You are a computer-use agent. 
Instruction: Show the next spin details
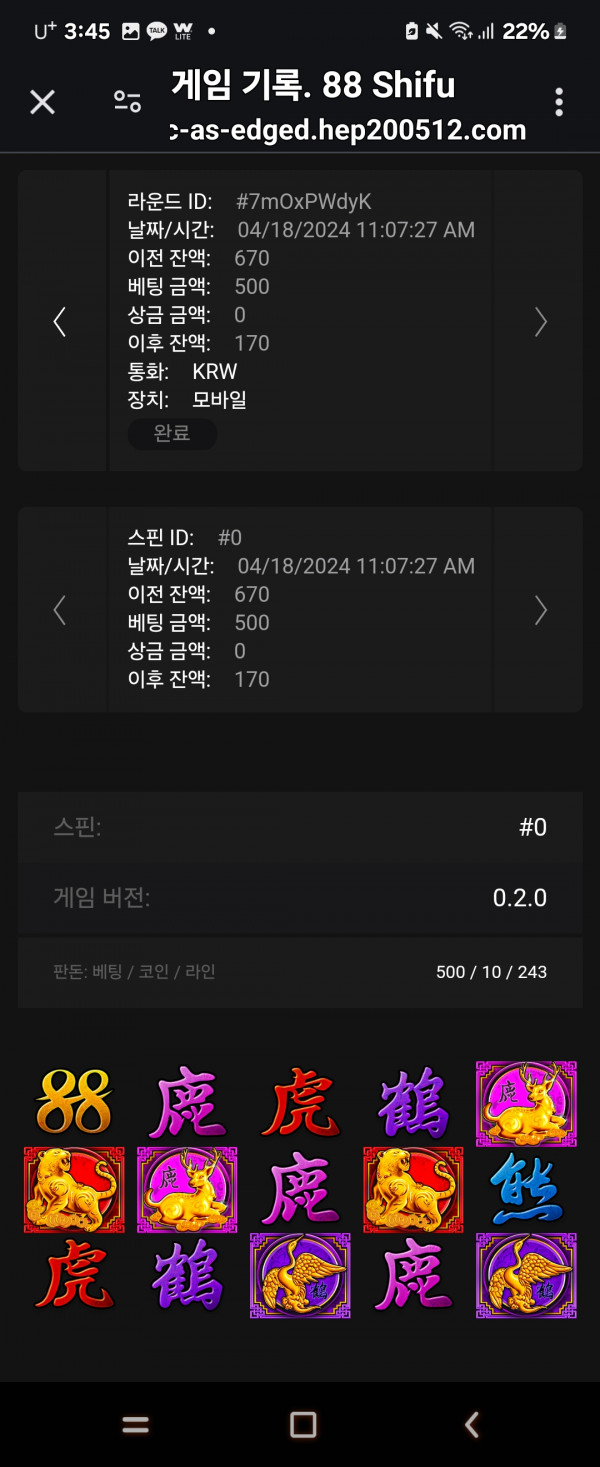click(x=540, y=610)
